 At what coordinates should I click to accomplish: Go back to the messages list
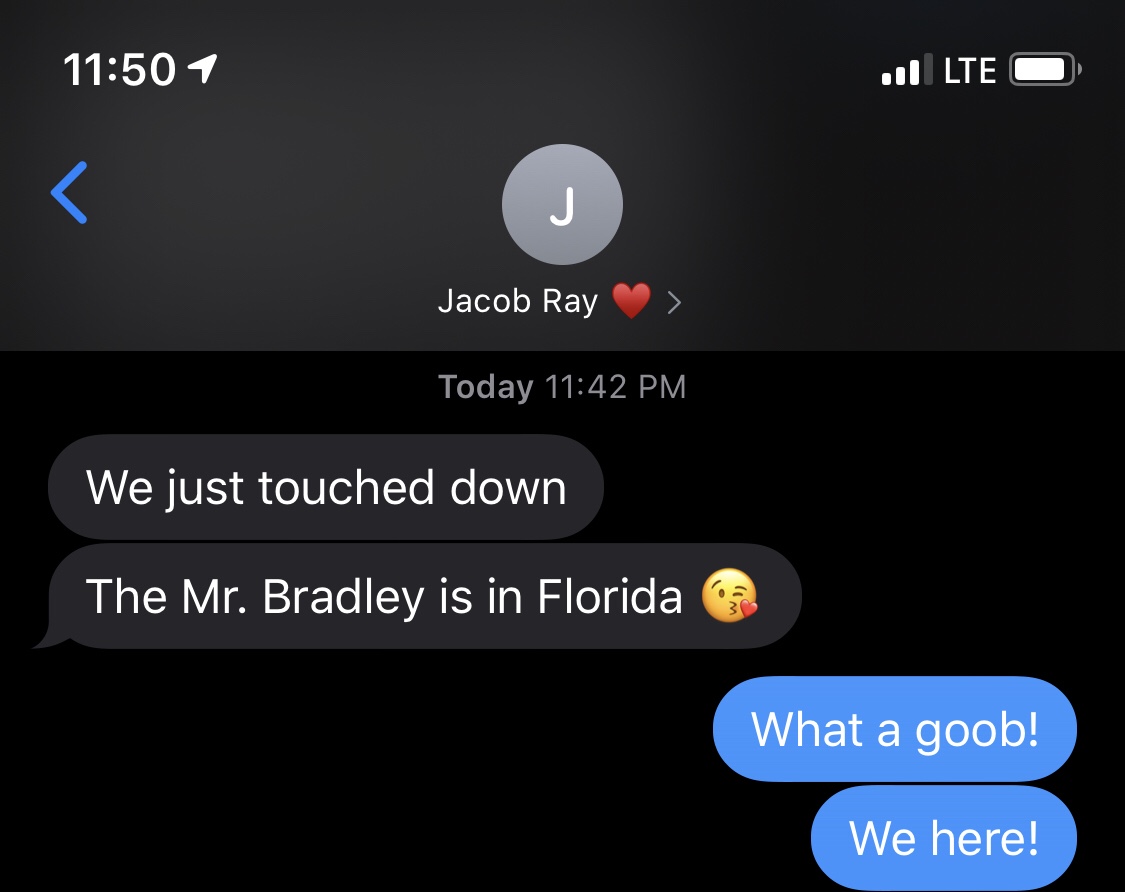click(x=69, y=192)
